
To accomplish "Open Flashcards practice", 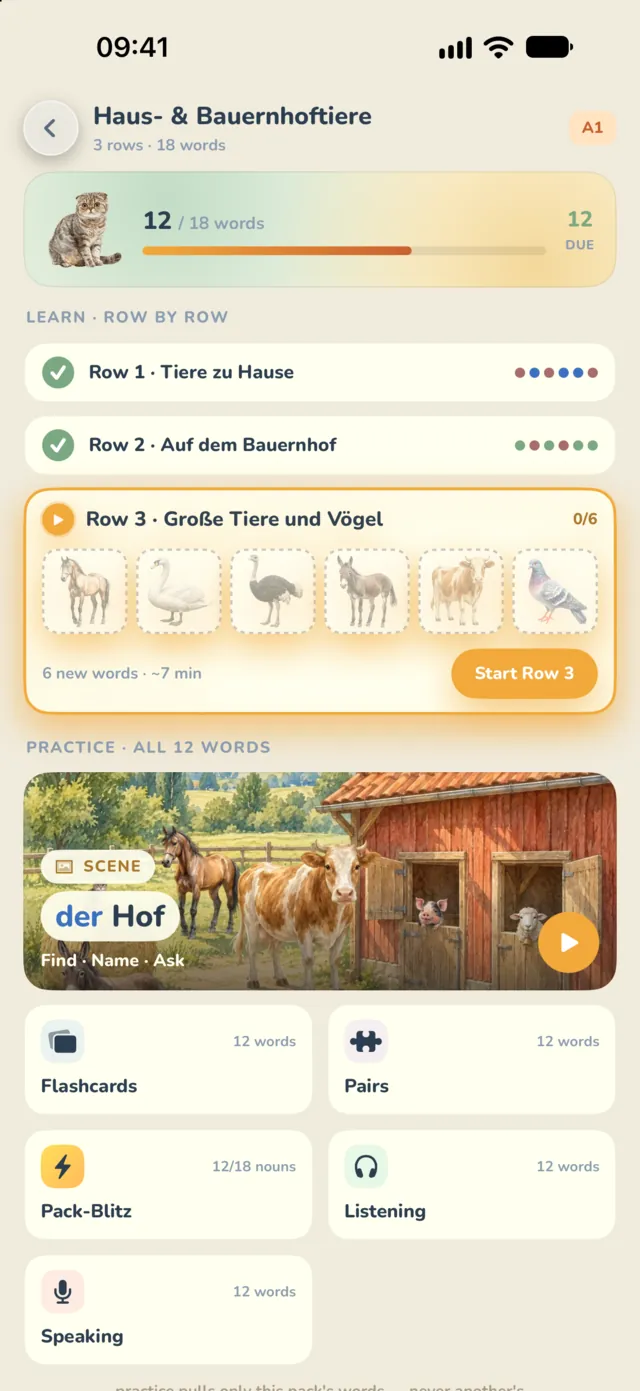I will pos(168,1060).
